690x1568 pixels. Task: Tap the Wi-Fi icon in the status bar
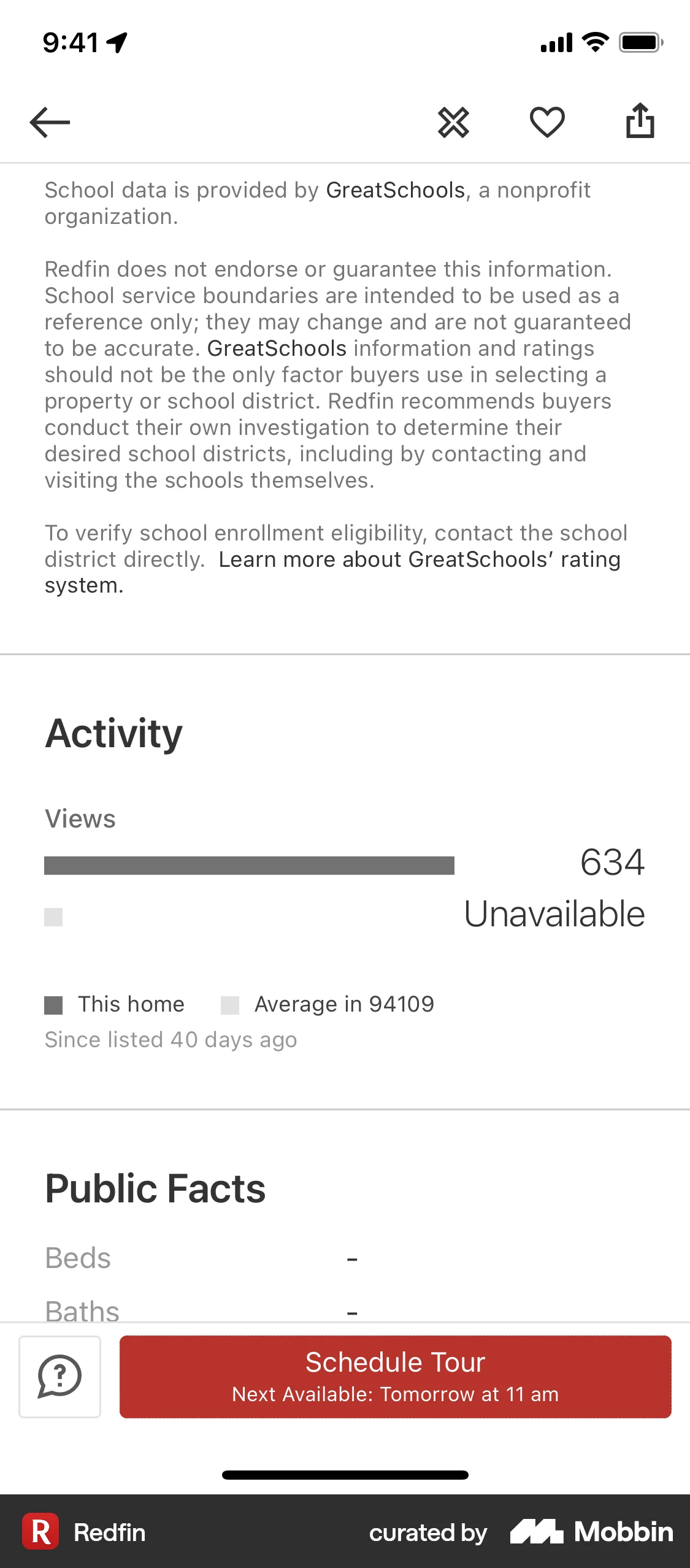tap(592, 42)
